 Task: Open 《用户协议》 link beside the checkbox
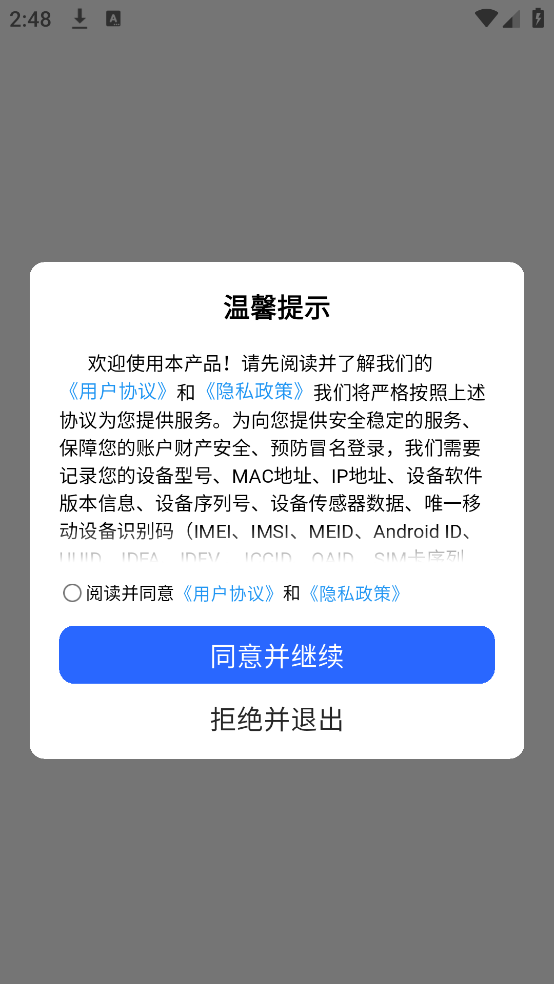tap(228, 593)
